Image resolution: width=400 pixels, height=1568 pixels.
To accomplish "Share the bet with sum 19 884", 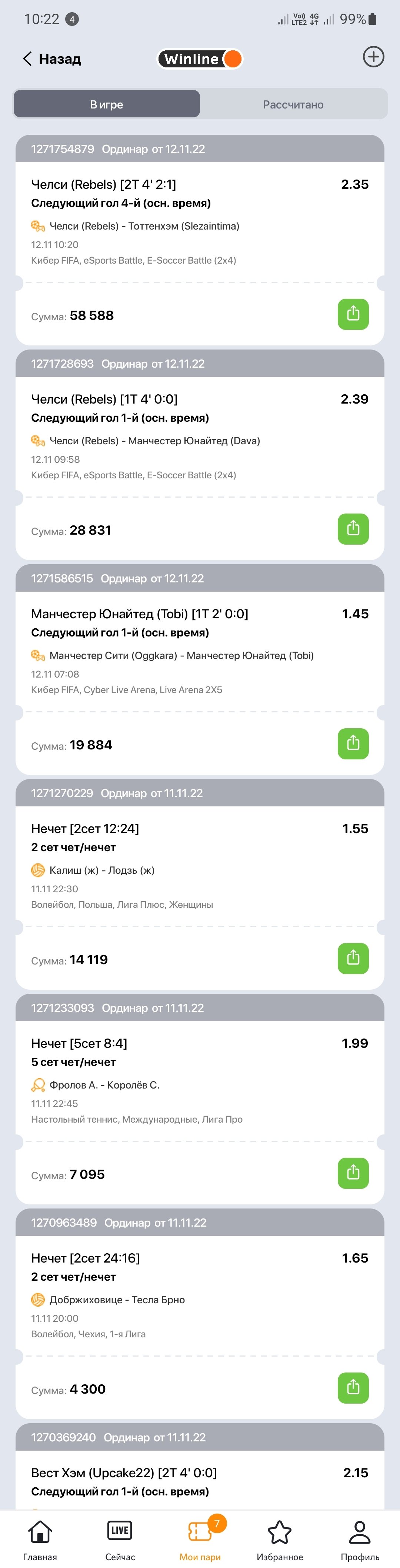I will tap(353, 744).
